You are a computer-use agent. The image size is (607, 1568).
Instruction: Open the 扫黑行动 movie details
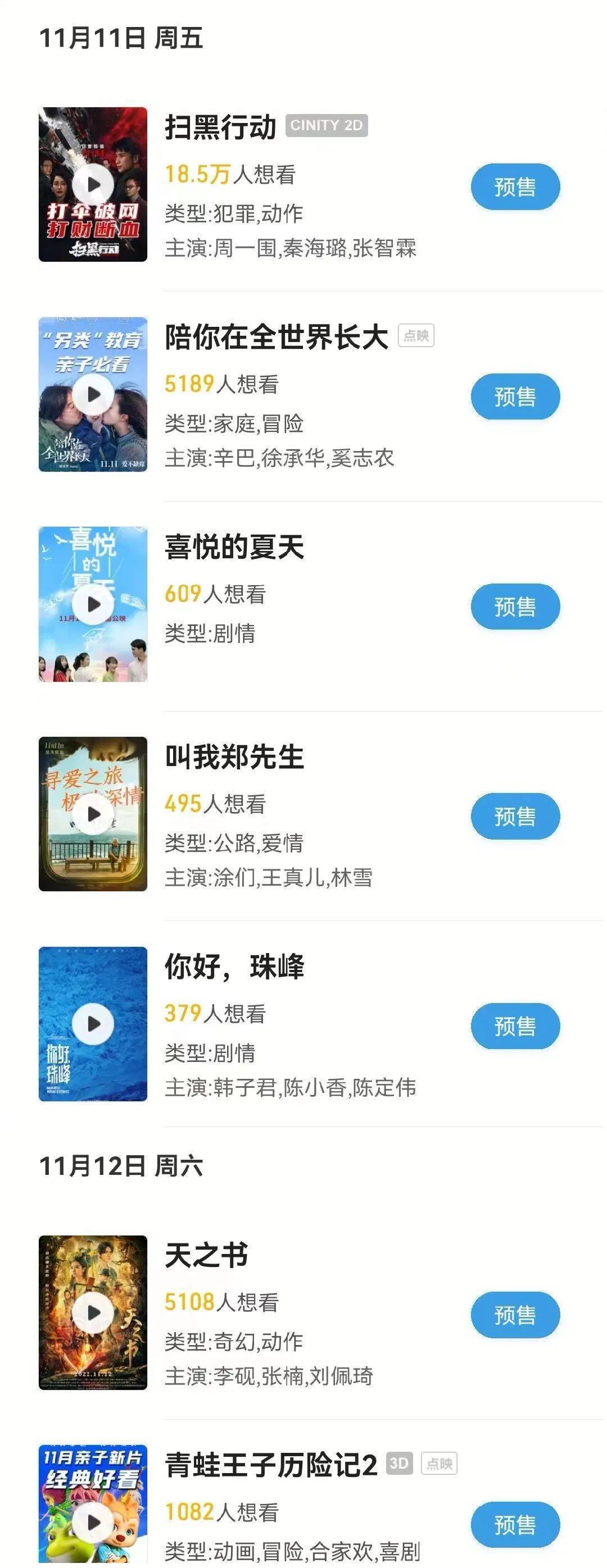(221, 127)
